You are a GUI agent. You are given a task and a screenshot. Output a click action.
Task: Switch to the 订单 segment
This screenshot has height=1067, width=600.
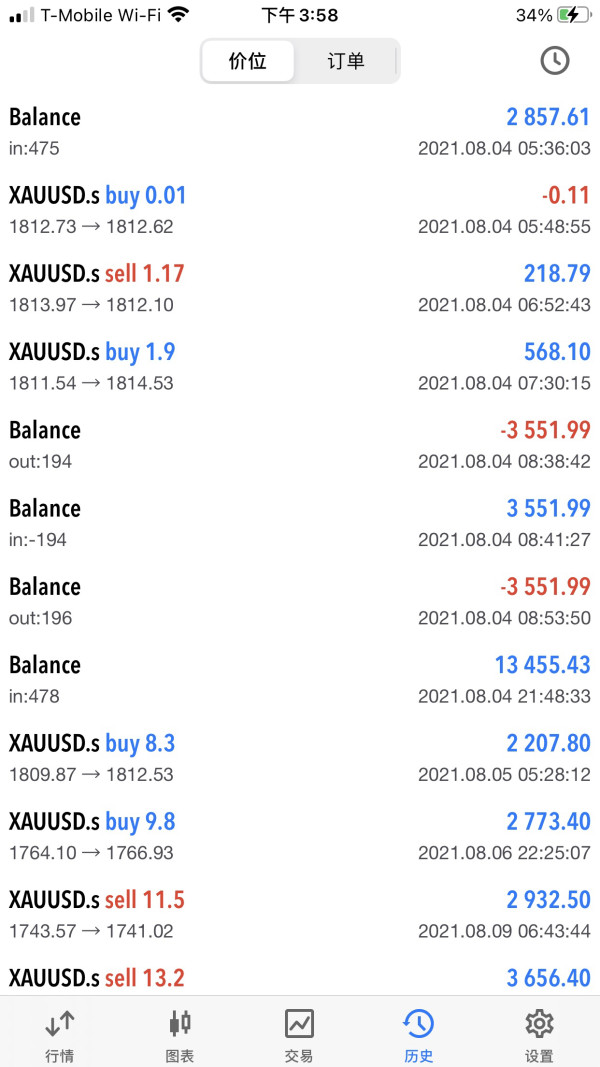(346, 61)
